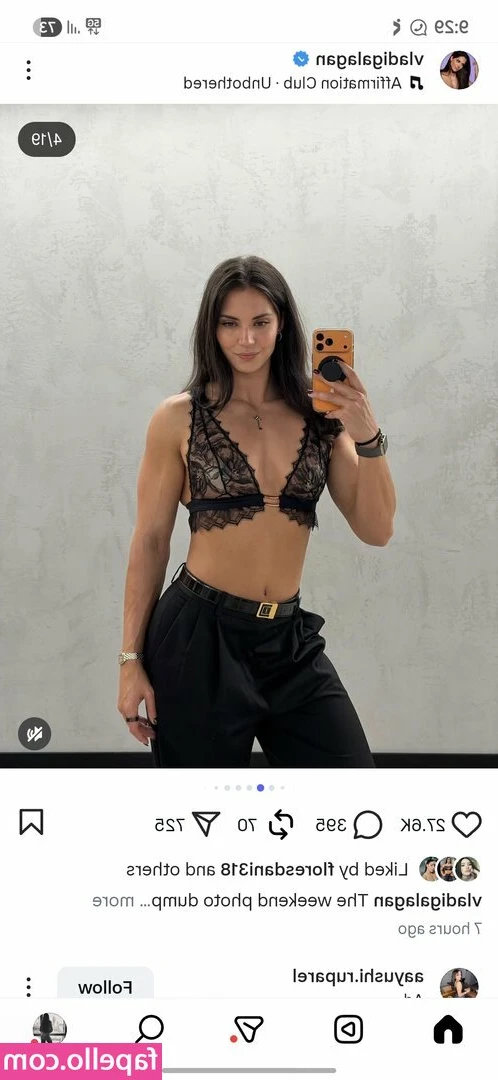View accounts that liked the post

[267, 869]
